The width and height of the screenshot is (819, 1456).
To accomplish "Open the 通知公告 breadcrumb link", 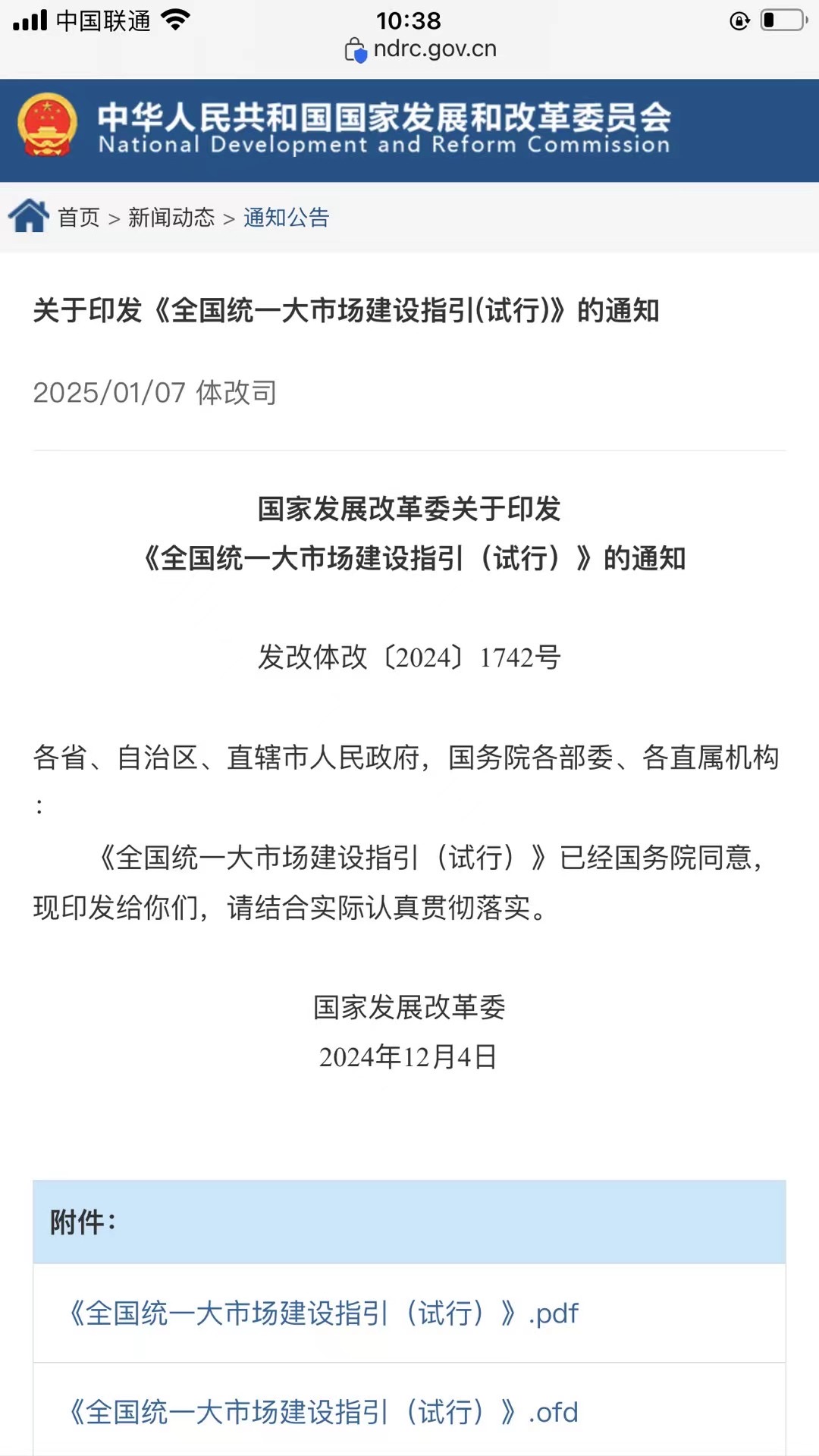I will pos(287,218).
